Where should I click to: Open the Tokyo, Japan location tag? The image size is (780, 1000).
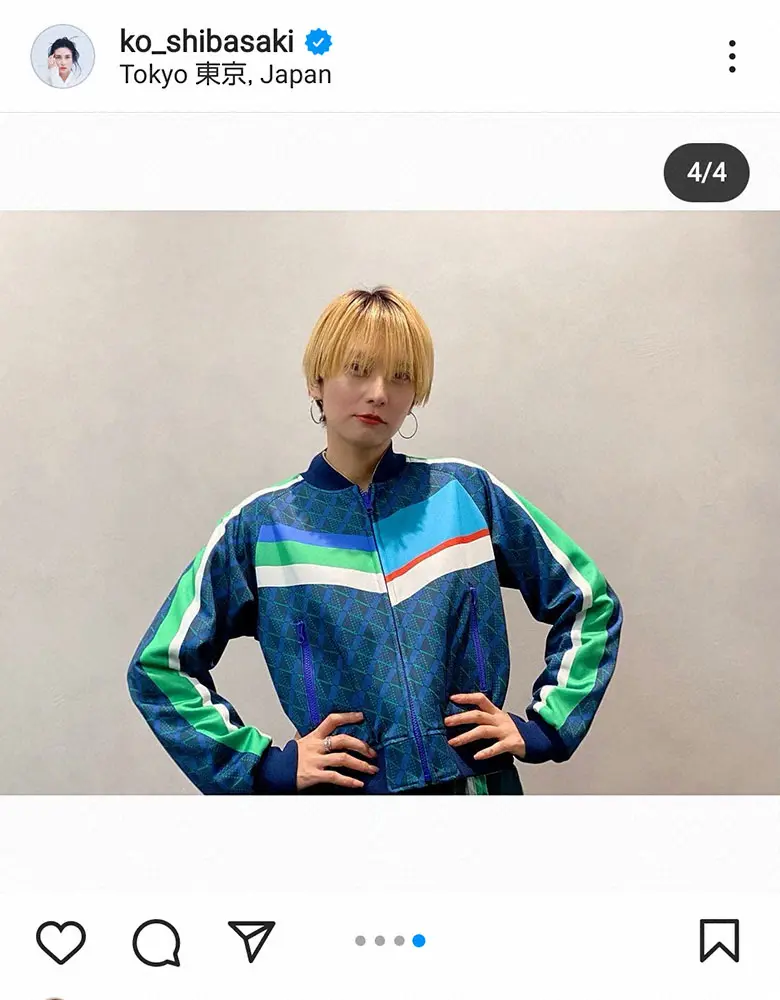[225, 75]
